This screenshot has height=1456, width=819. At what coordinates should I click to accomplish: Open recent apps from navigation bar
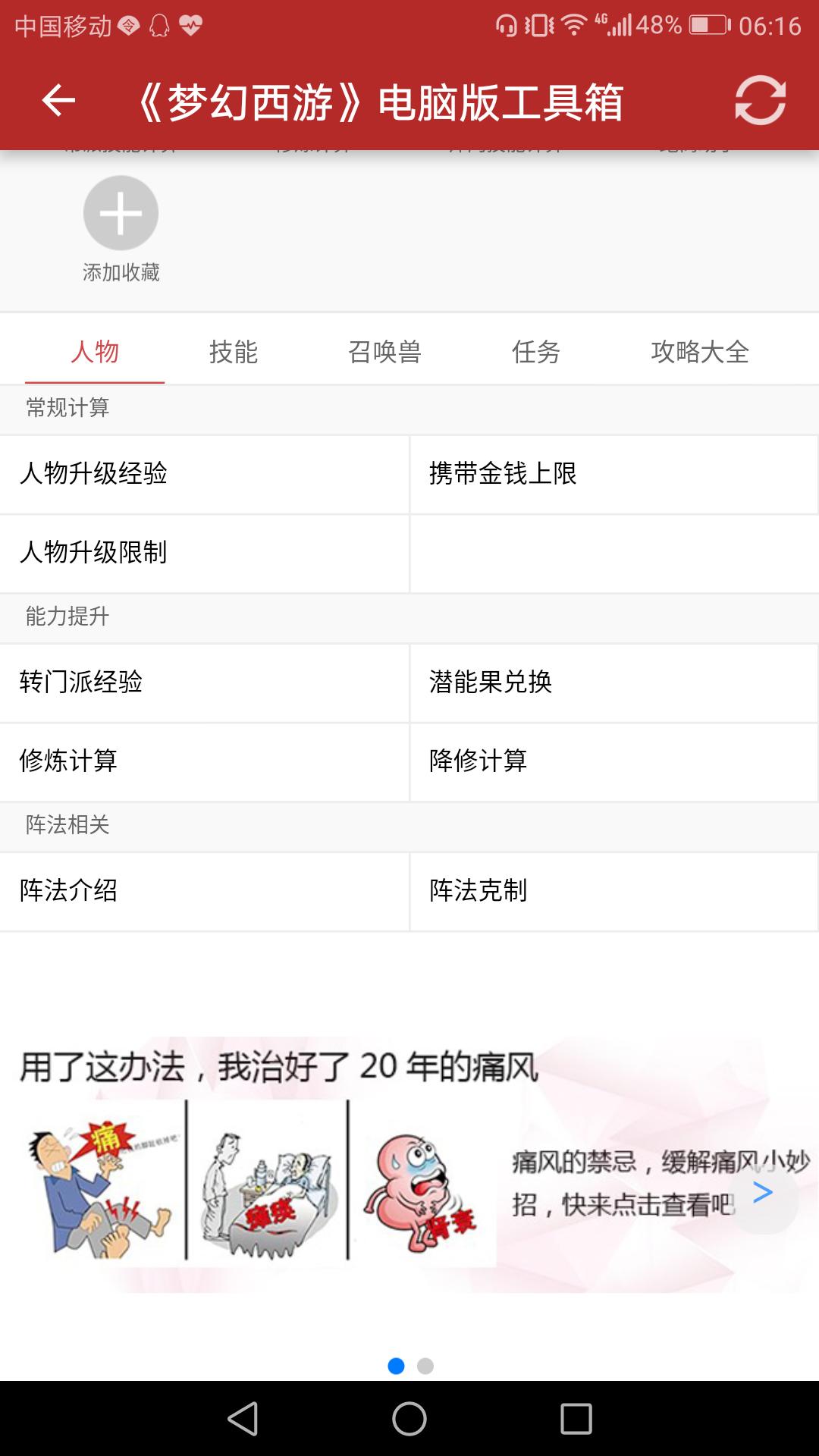(x=576, y=1419)
